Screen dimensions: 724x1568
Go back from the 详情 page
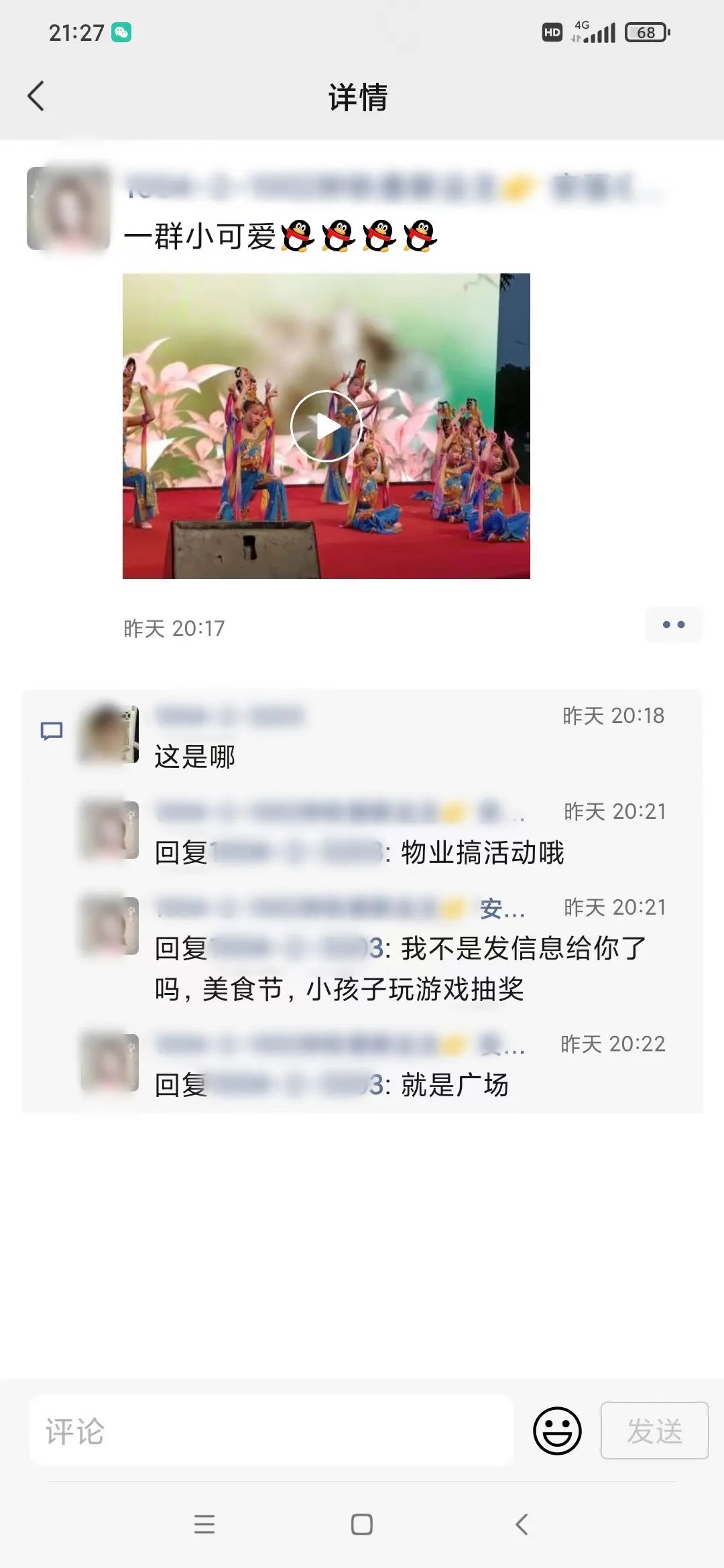pyautogui.click(x=36, y=96)
